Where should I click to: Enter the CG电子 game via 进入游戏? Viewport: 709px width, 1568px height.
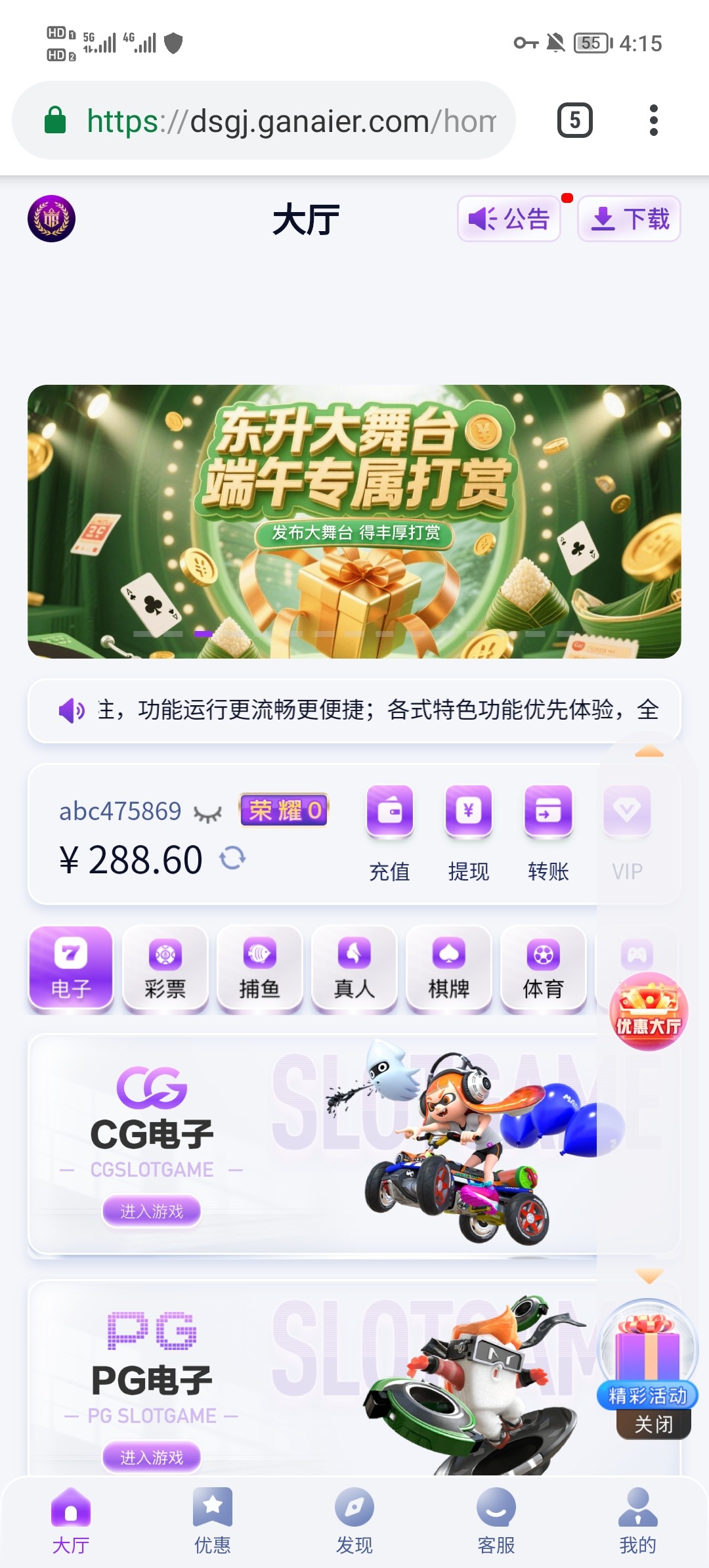pos(152,1211)
